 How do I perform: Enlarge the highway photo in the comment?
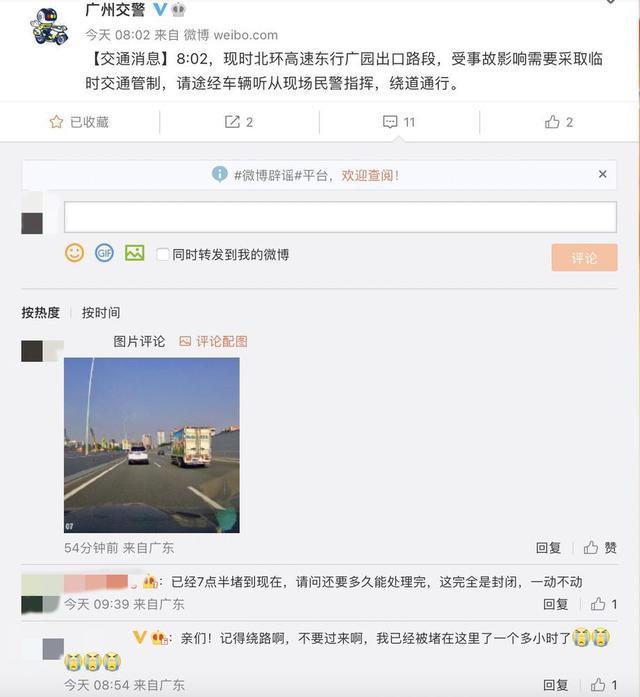152,445
